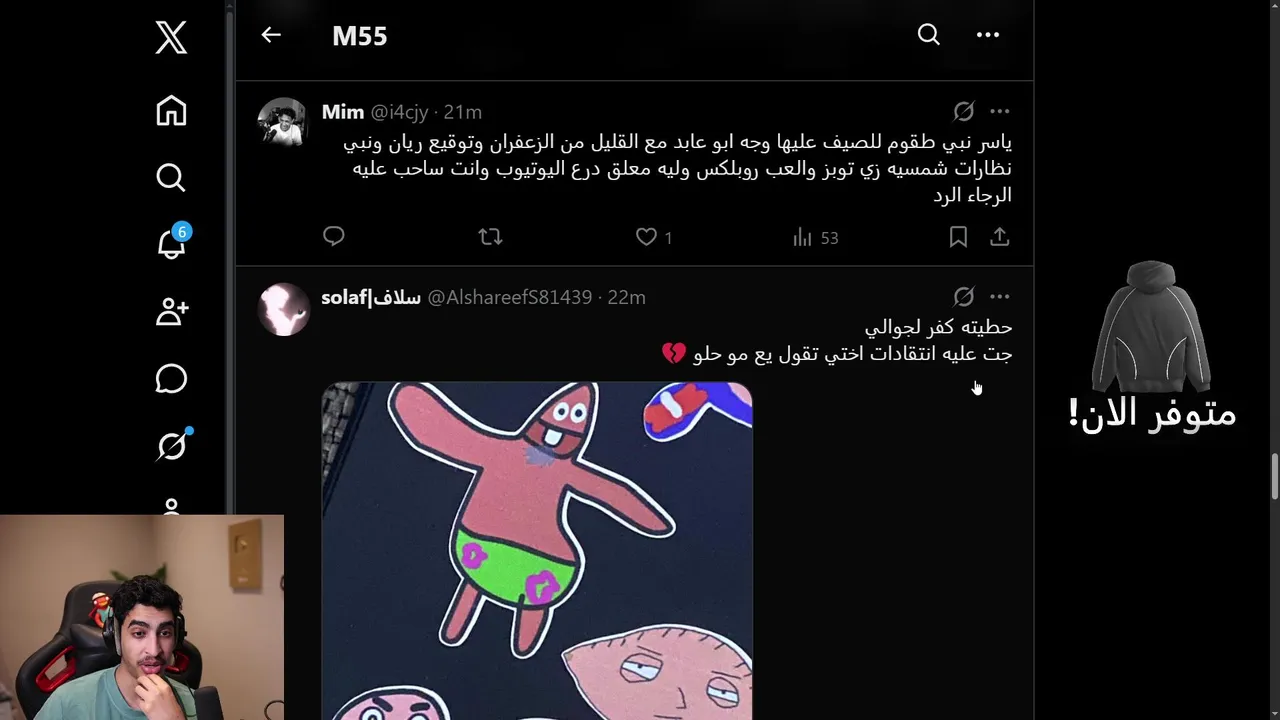The height and width of the screenshot is (720, 1280).
Task: Open the notifications bell
Action: click(171, 244)
